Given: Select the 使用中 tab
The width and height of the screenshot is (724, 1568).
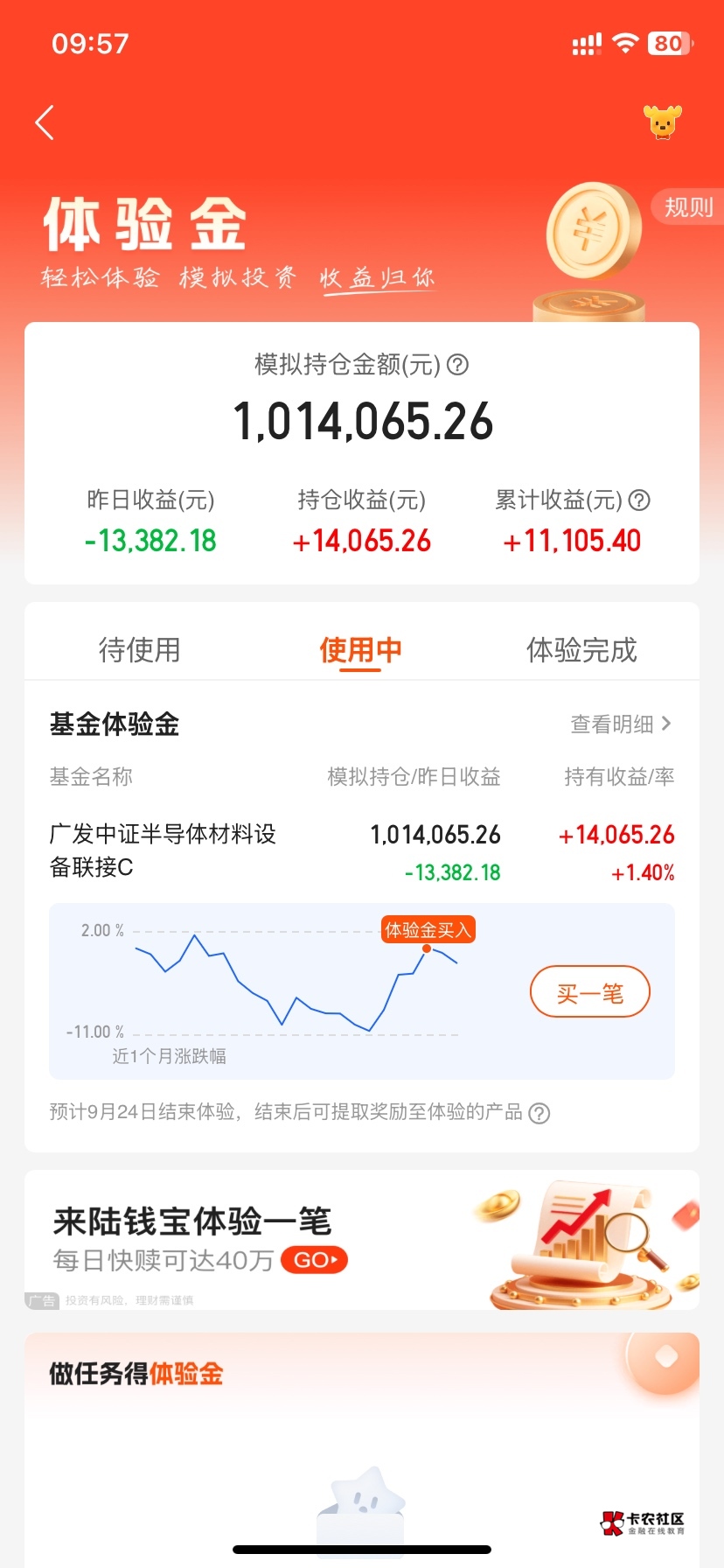Looking at the screenshot, I should (360, 650).
